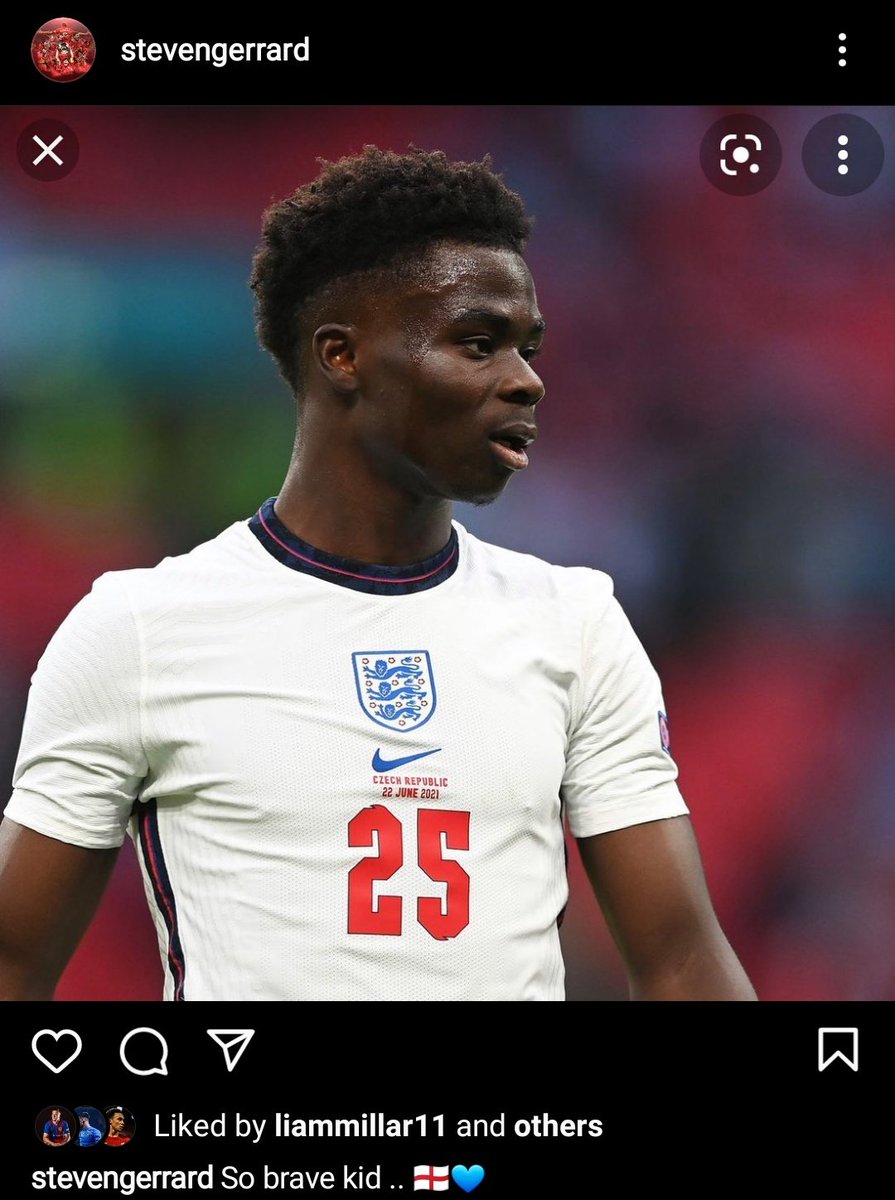Image resolution: width=895 pixels, height=1200 pixels.
Task: Close the photo overlay
Action: point(48,151)
